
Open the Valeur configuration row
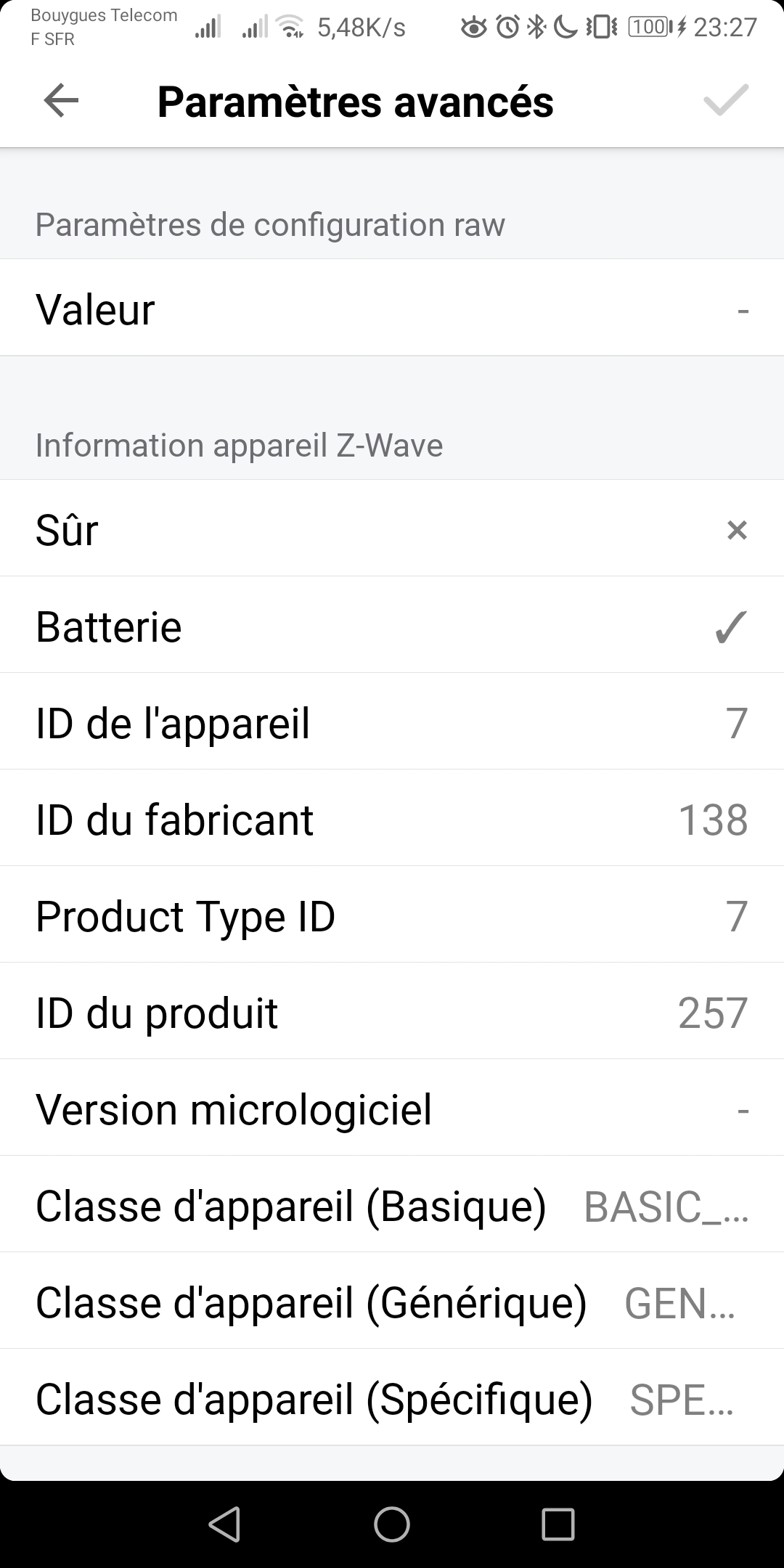(x=392, y=309)
